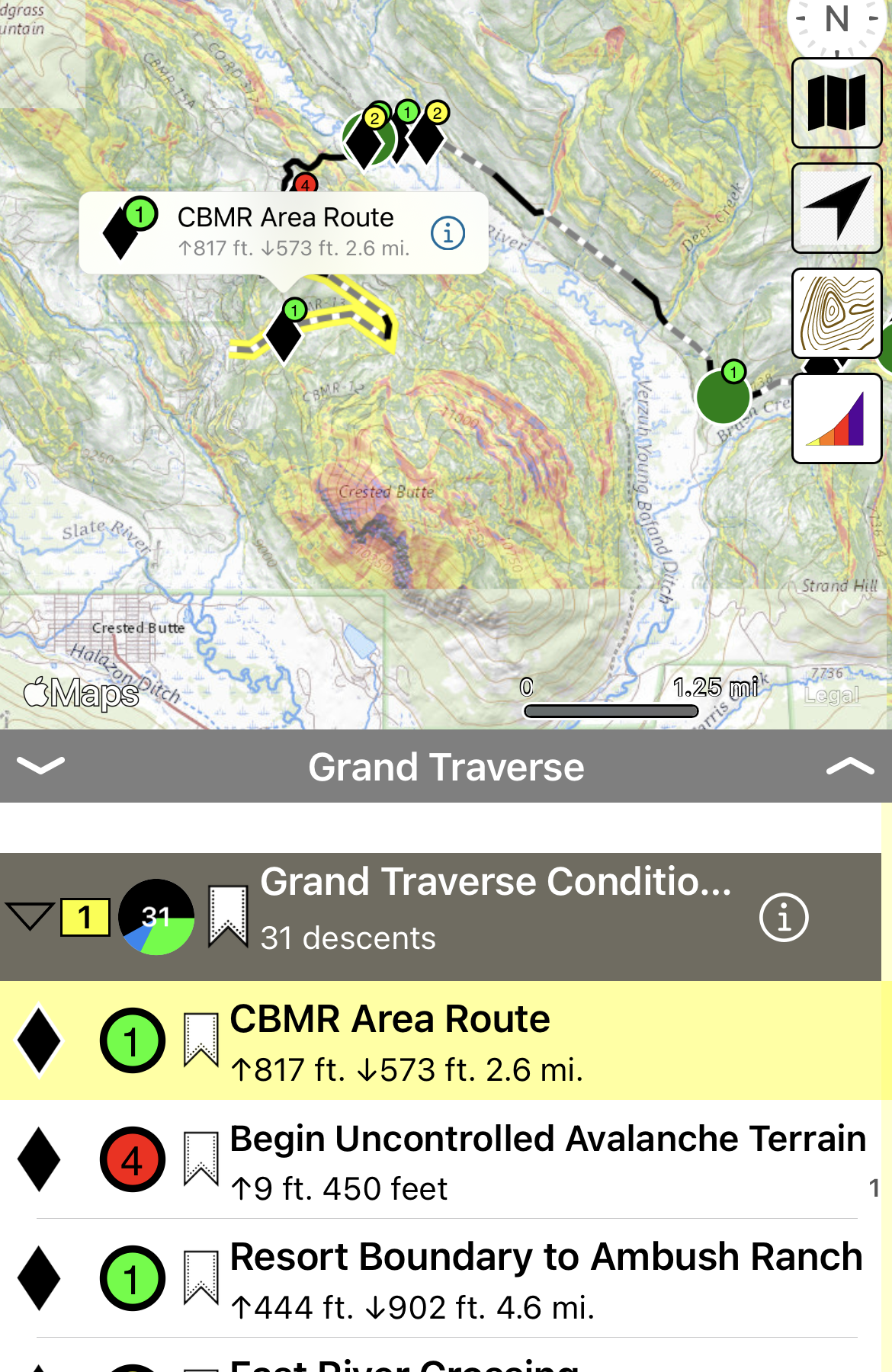Open Begin Uncontrolled Avalanche Terrain row

[534, 1159]
